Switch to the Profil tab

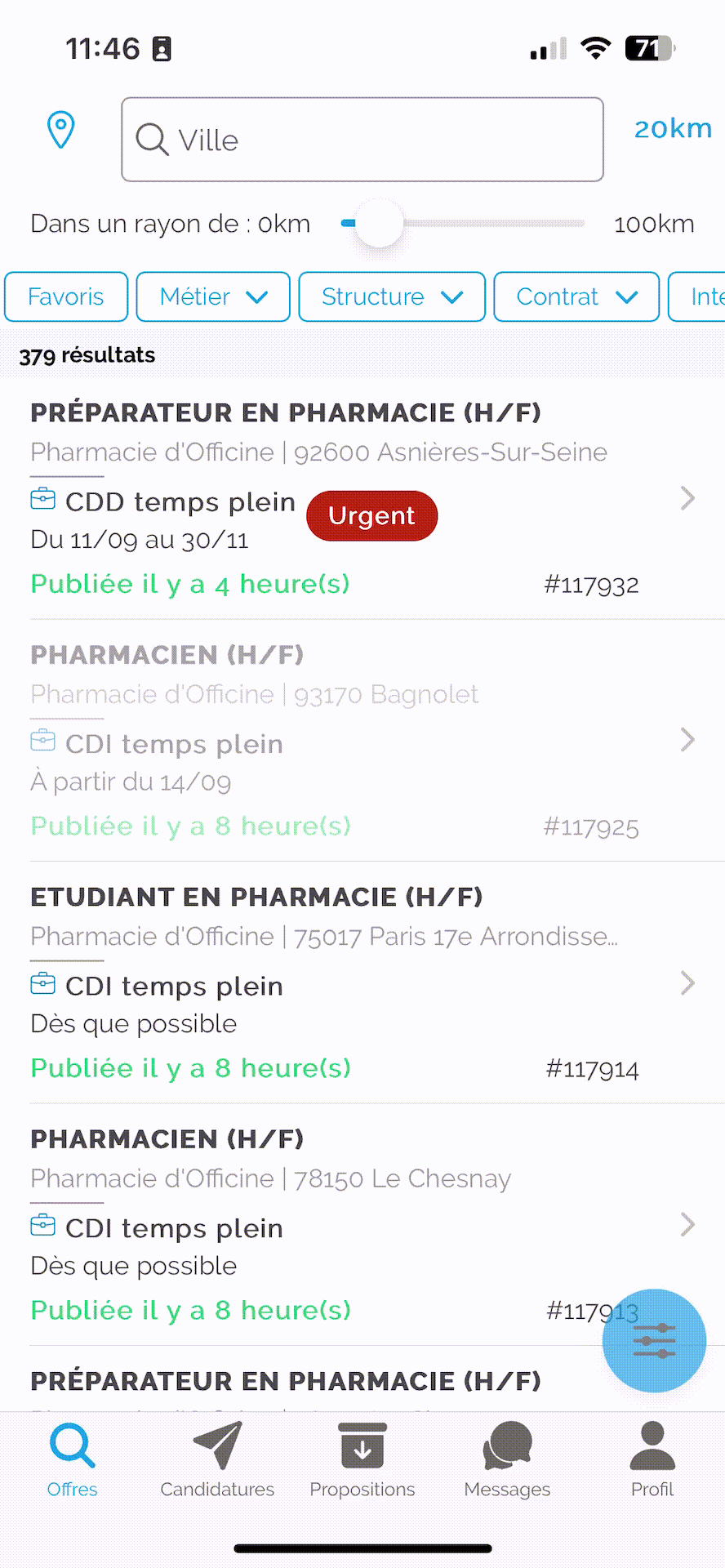(x=651, y=1462)
